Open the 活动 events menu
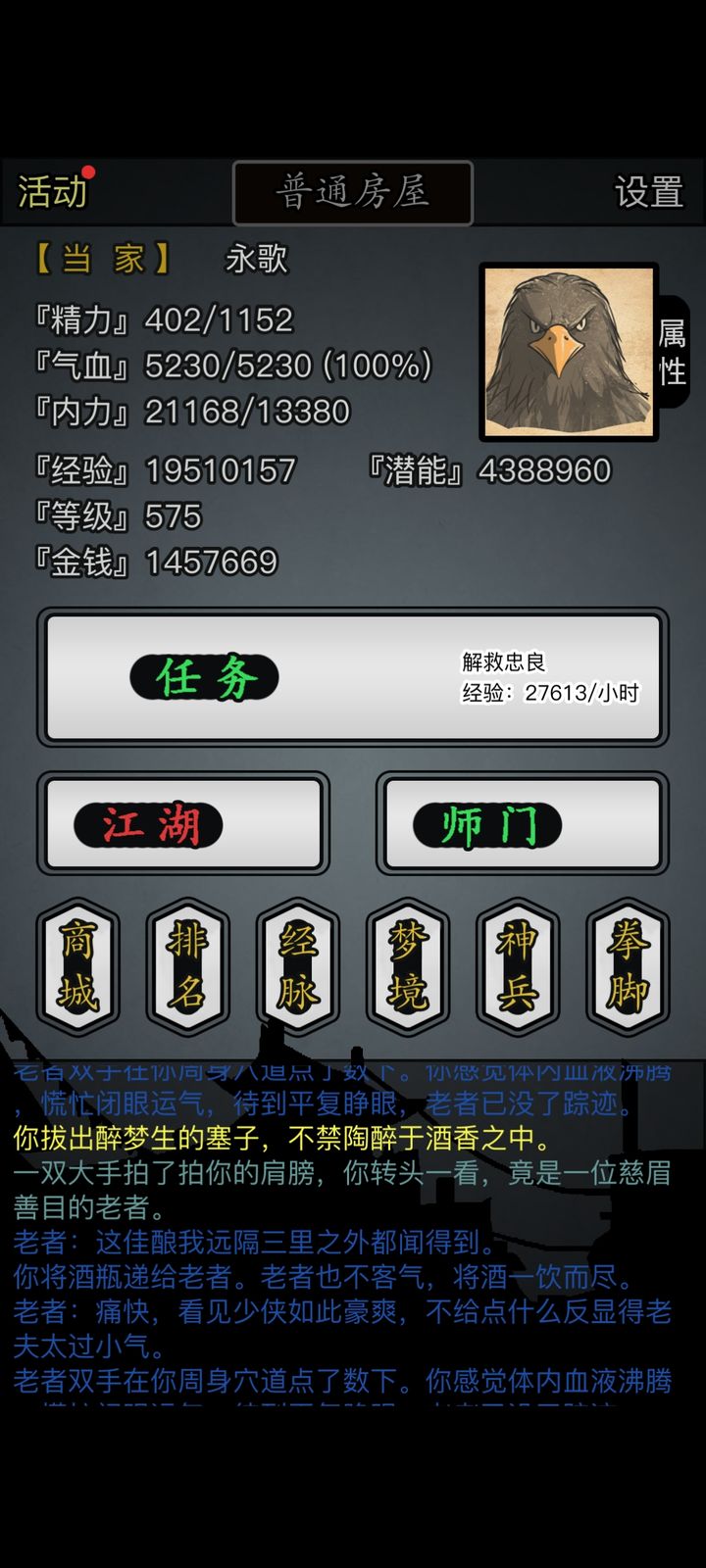The image size is (706, 1568). tap(53, 191)
